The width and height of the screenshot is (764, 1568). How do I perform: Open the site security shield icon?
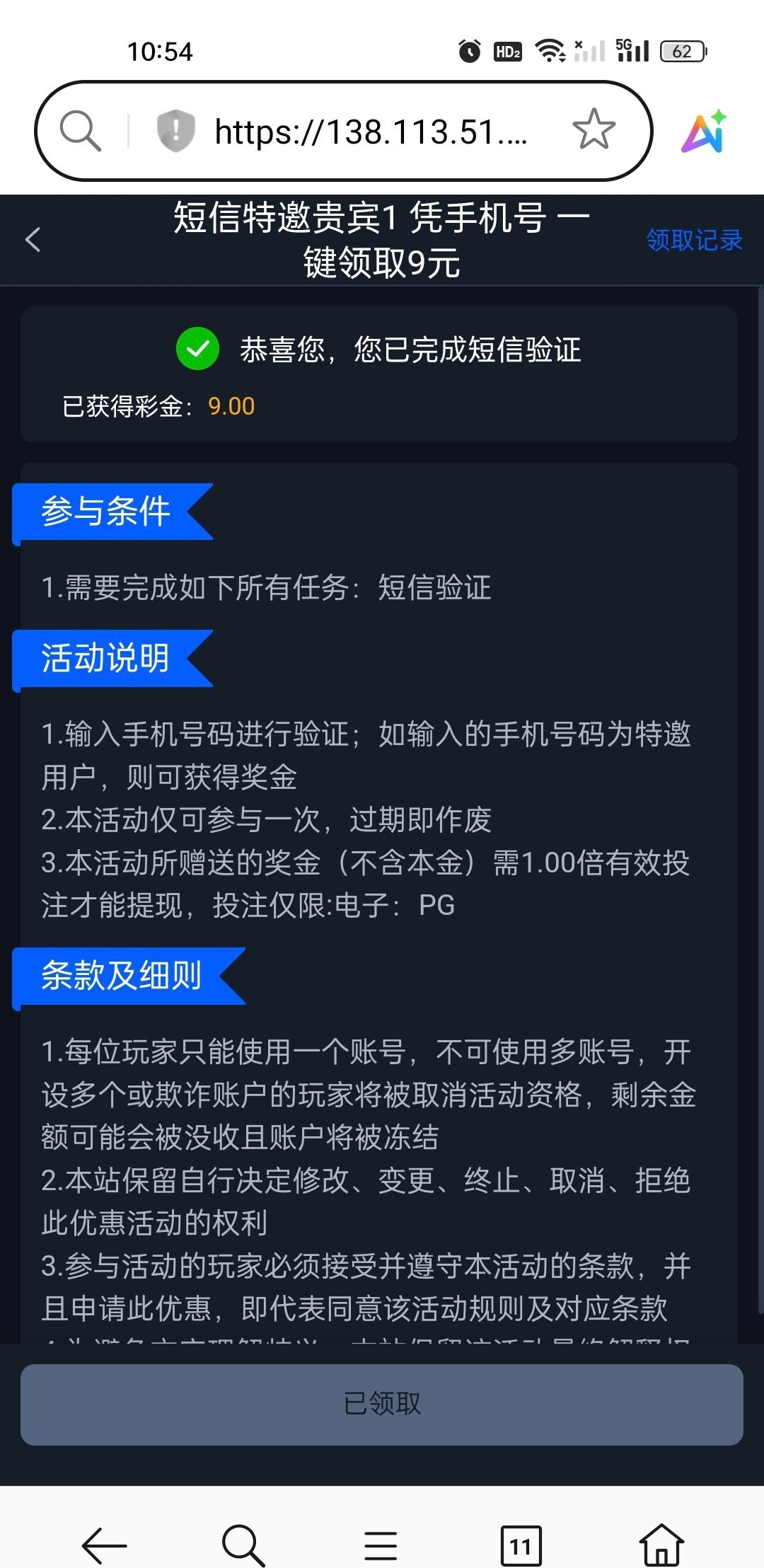[175, 131]
